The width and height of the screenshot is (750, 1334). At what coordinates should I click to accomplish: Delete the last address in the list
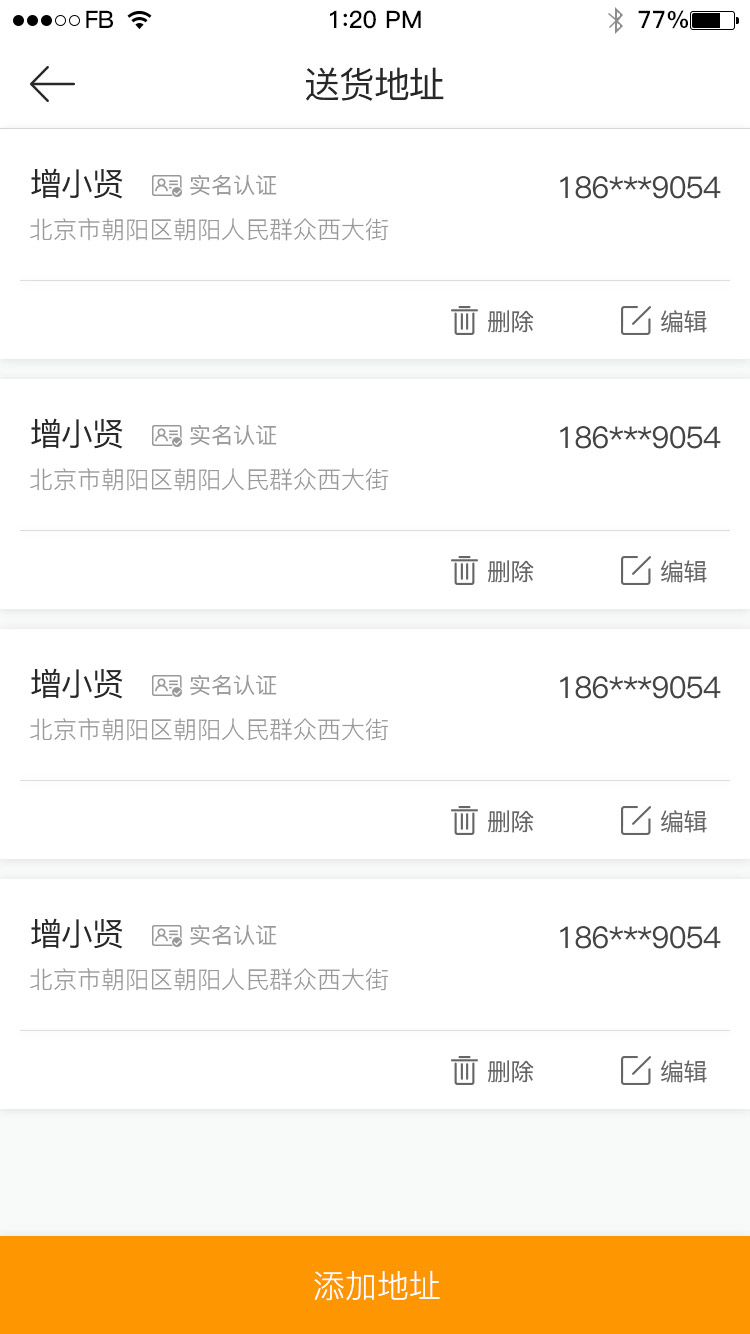493,1071
